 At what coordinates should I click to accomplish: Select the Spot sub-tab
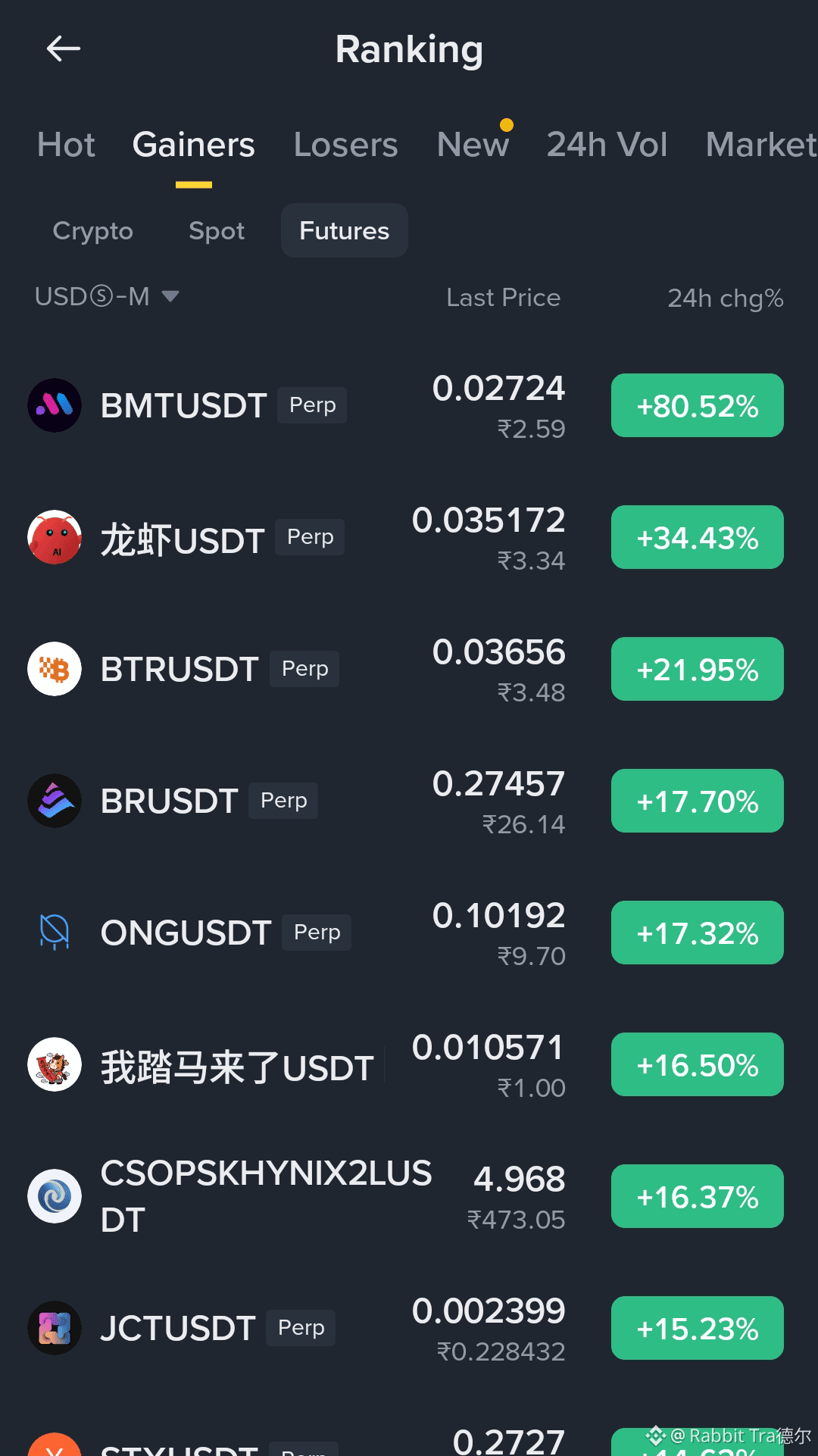click(x=217, y=230)
